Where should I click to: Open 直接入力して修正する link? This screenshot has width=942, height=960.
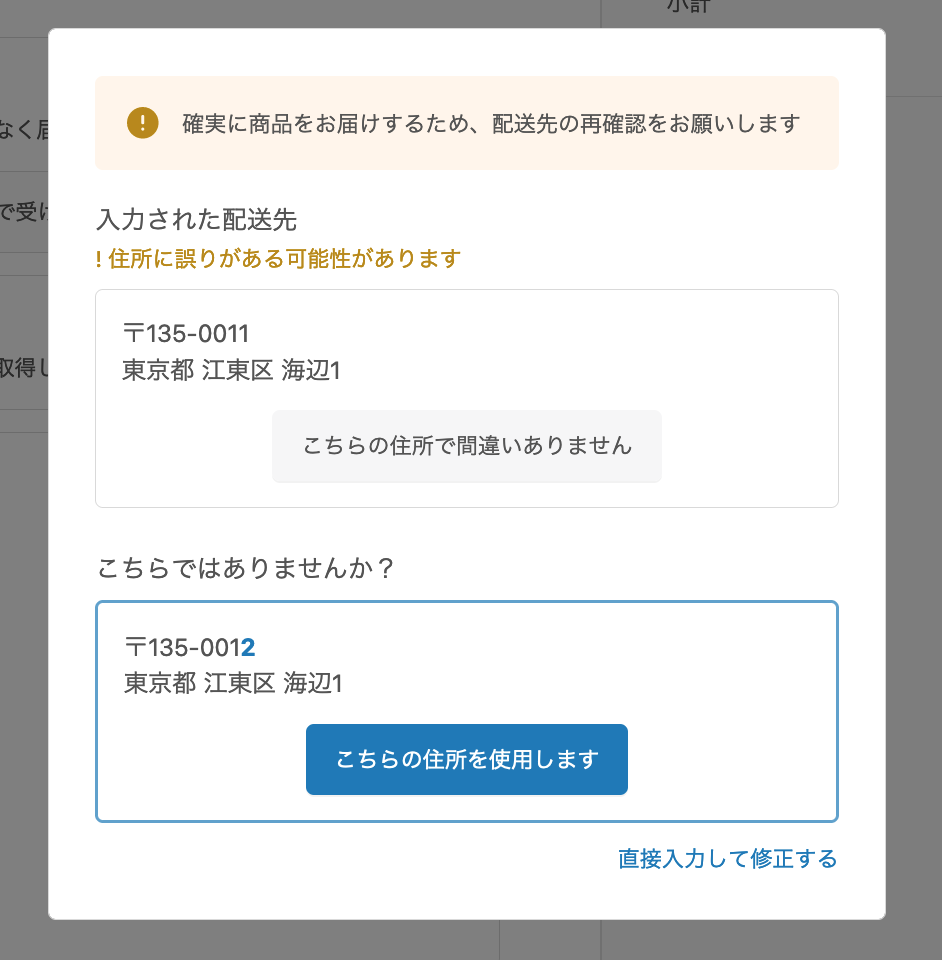pyautogui.click(x=727, y=858)
